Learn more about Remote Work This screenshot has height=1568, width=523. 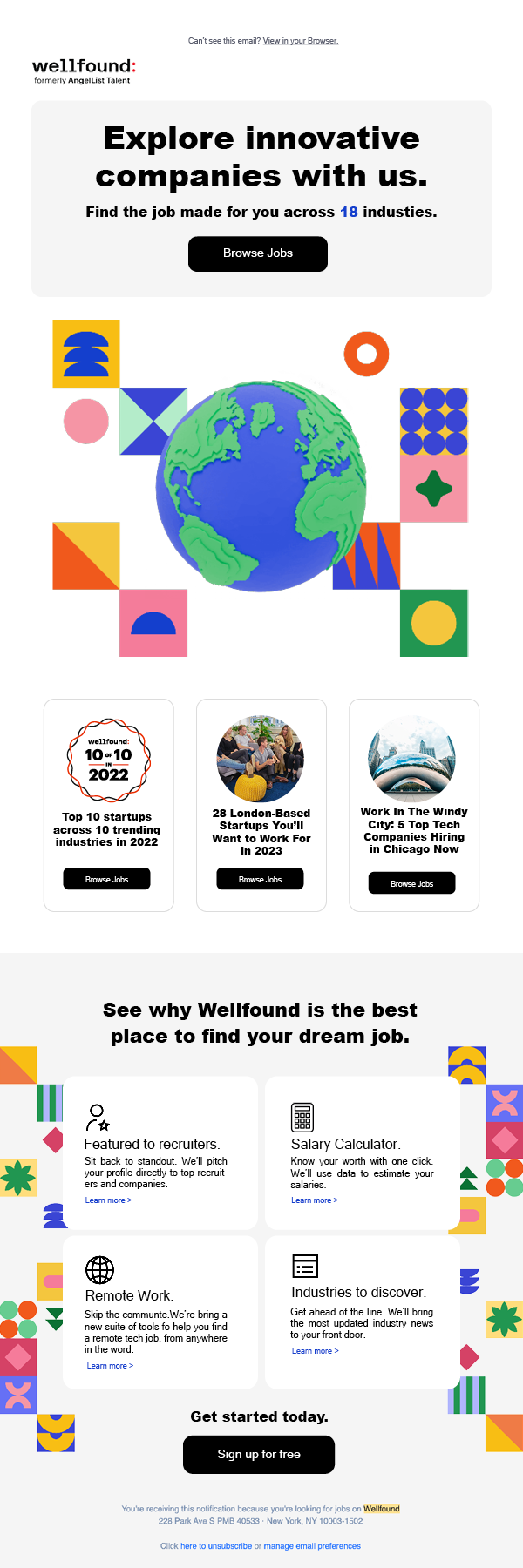110,1366
